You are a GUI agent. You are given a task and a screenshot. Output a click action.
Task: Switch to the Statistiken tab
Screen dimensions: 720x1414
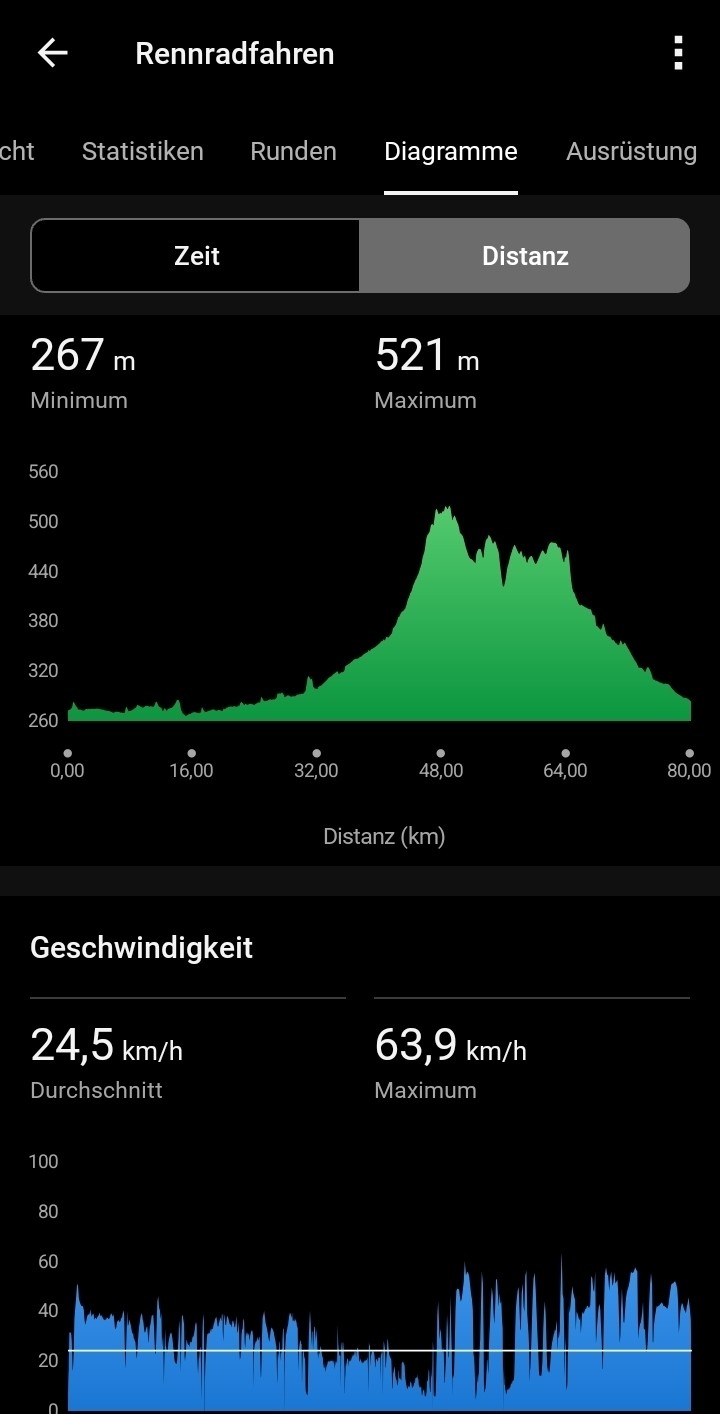coord(143,152)
